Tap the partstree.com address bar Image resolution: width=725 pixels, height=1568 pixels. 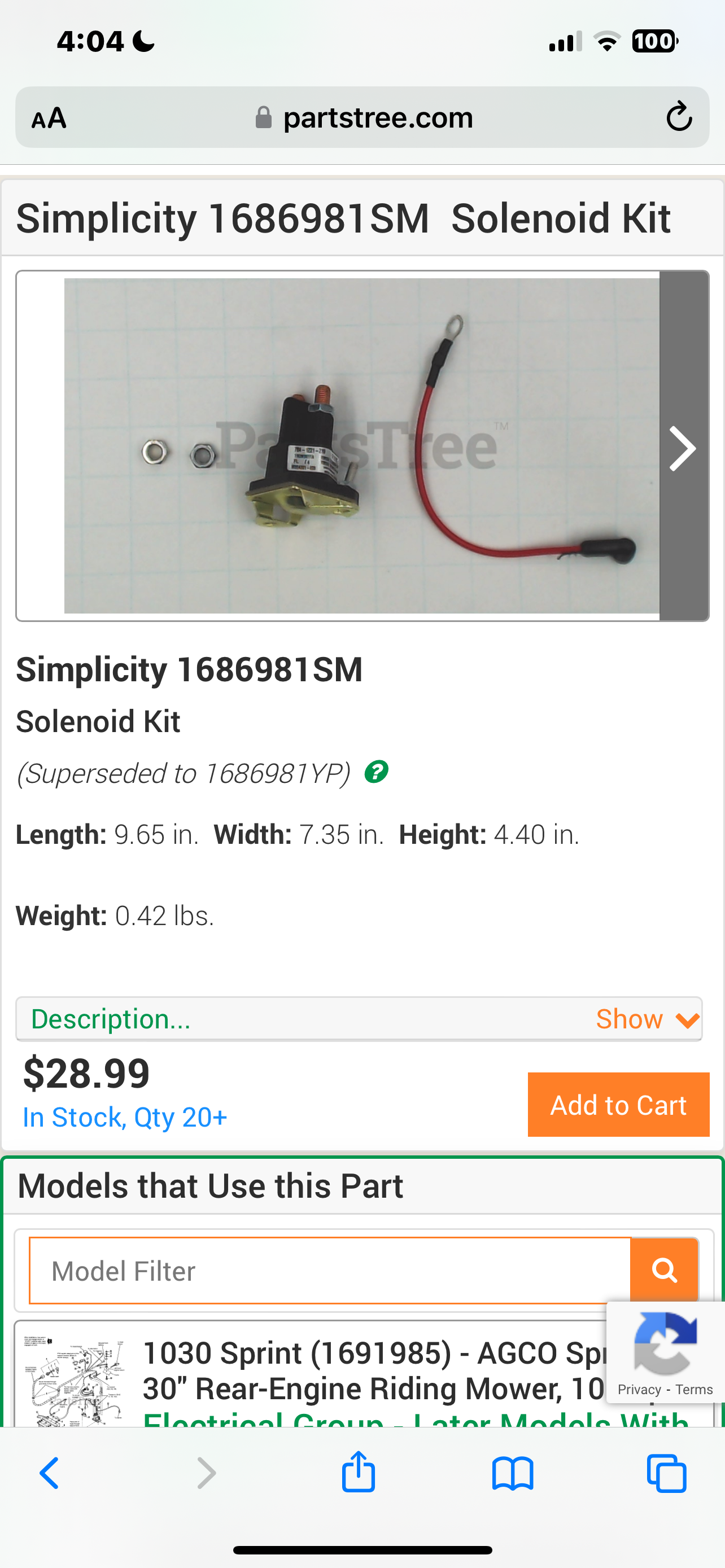pyautogui.click(x=364, y=117)
